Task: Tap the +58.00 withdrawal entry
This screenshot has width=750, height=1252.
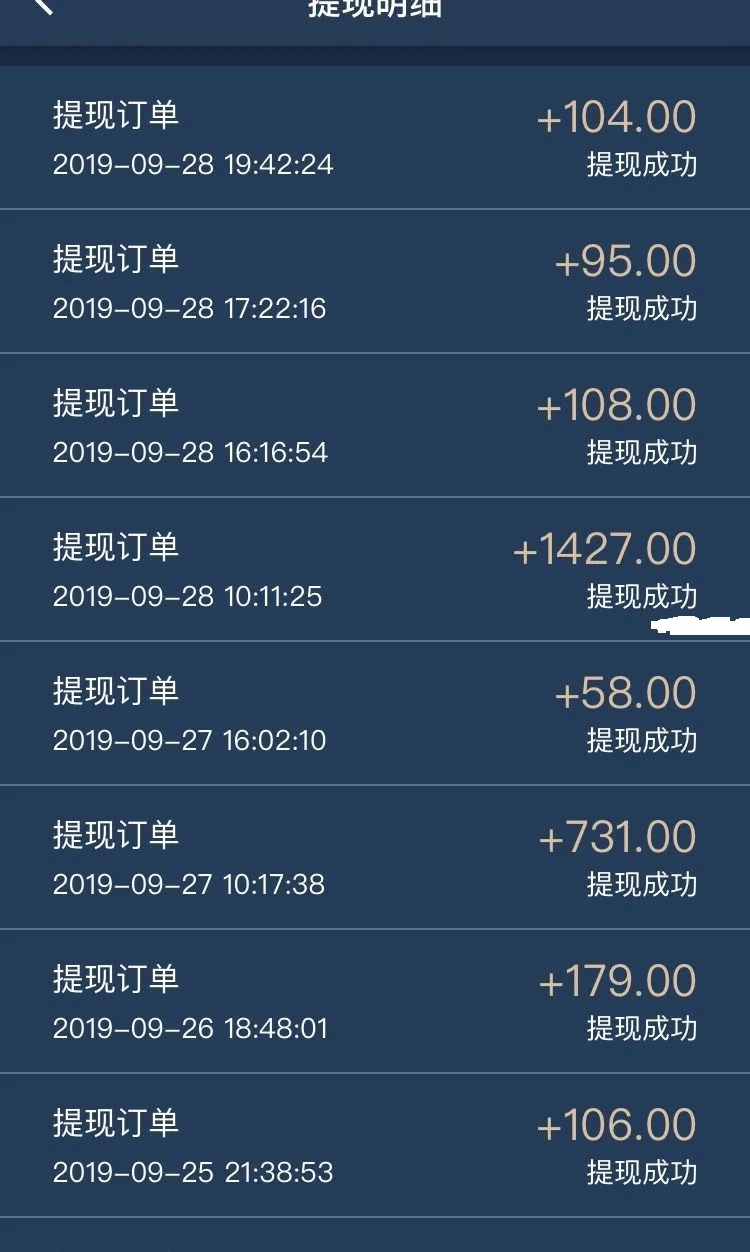Action: [x=630, y=692]
